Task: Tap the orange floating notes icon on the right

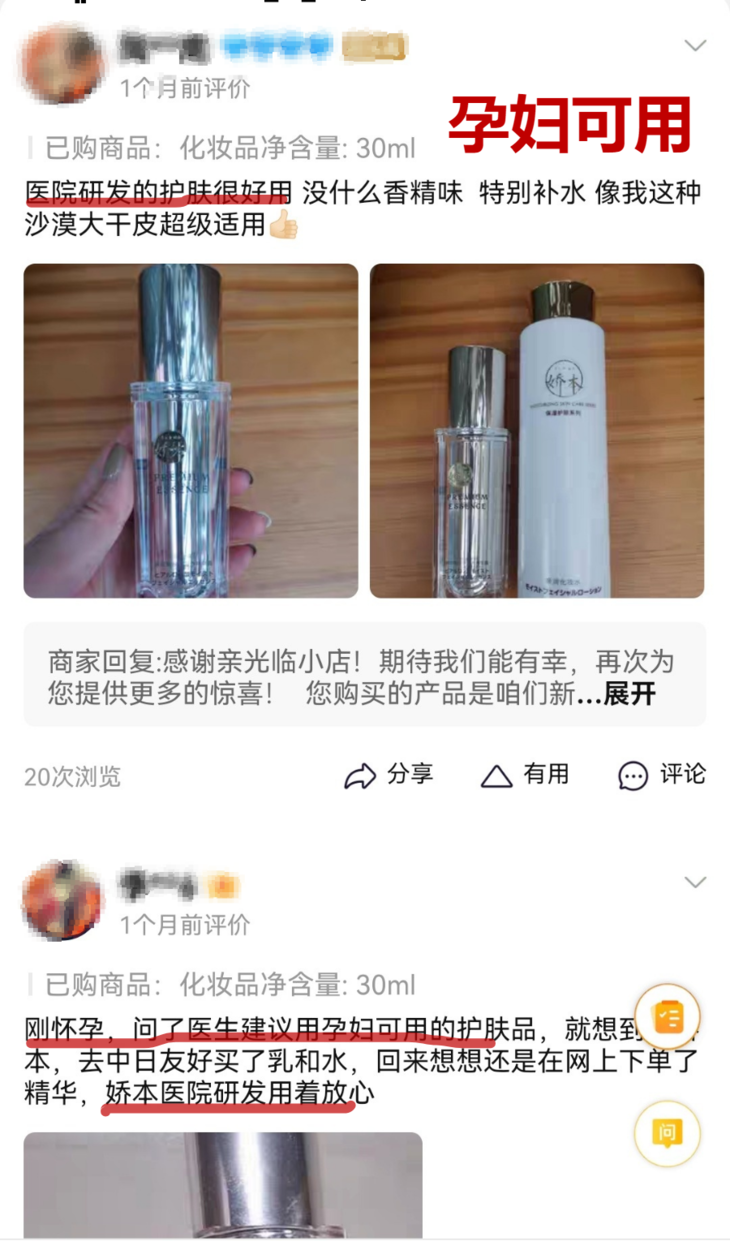Action: [667, 1016]
